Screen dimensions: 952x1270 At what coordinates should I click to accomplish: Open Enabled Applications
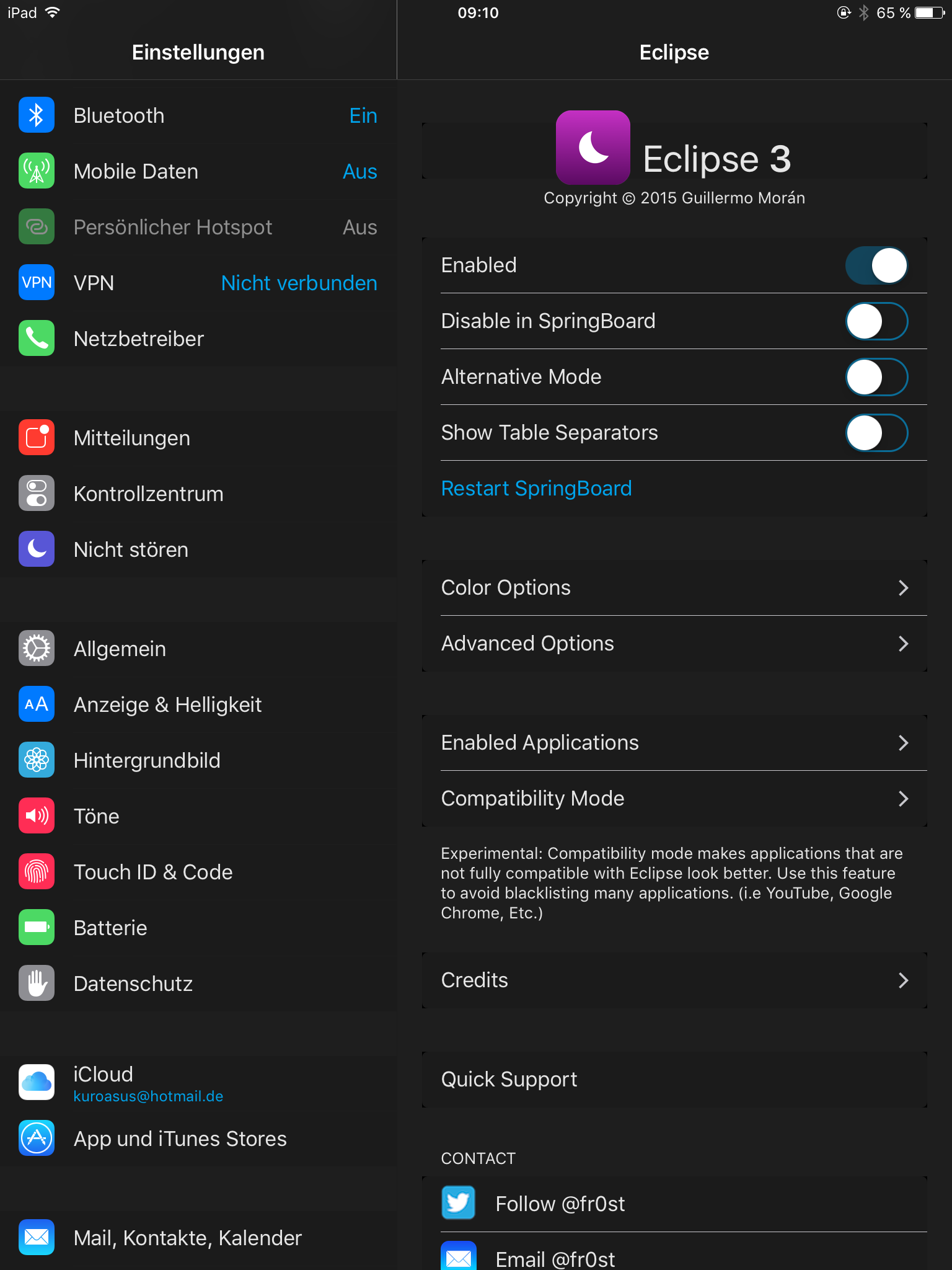[674, 743]
